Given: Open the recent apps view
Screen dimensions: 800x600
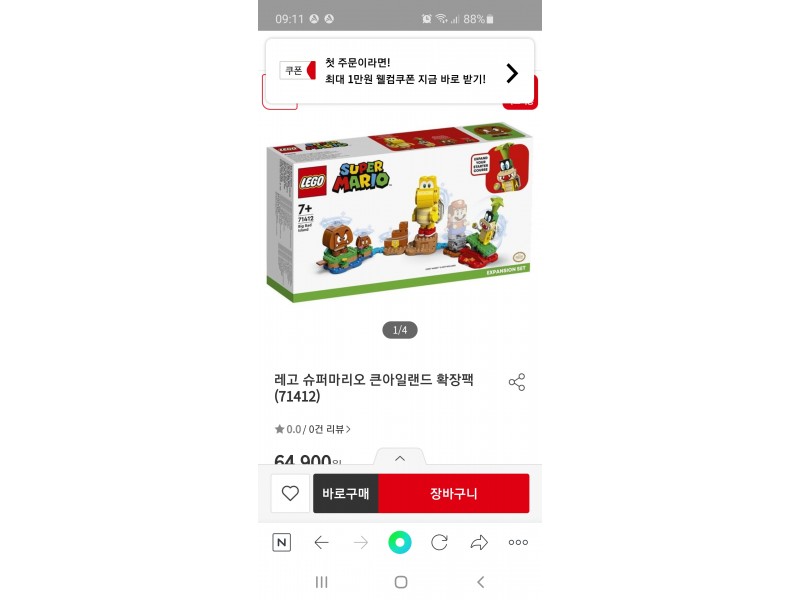Looking at the screenshot, I should coord(321,582).
